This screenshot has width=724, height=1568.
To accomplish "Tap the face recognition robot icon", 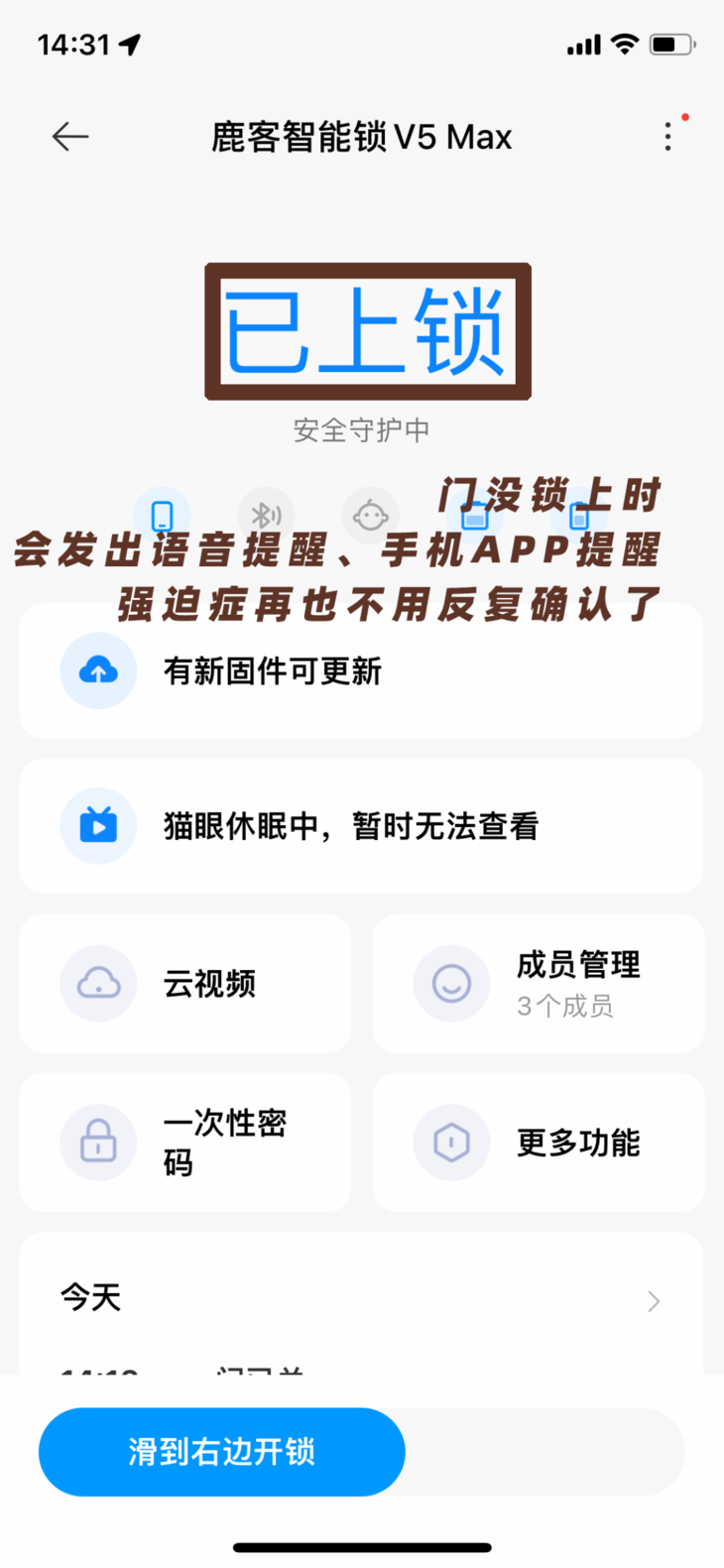I will [370, 514].
